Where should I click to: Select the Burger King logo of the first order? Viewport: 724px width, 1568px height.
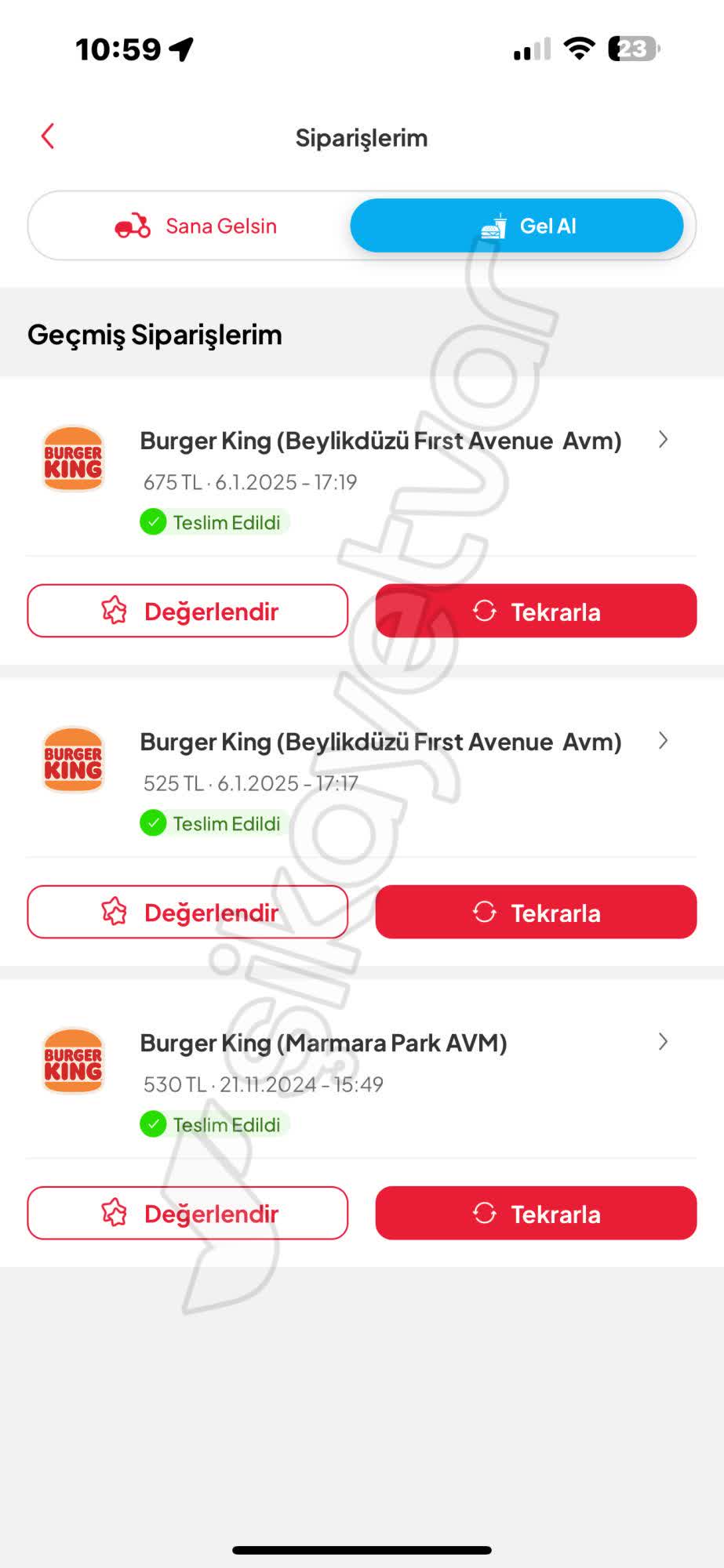[x=72, y=459]
